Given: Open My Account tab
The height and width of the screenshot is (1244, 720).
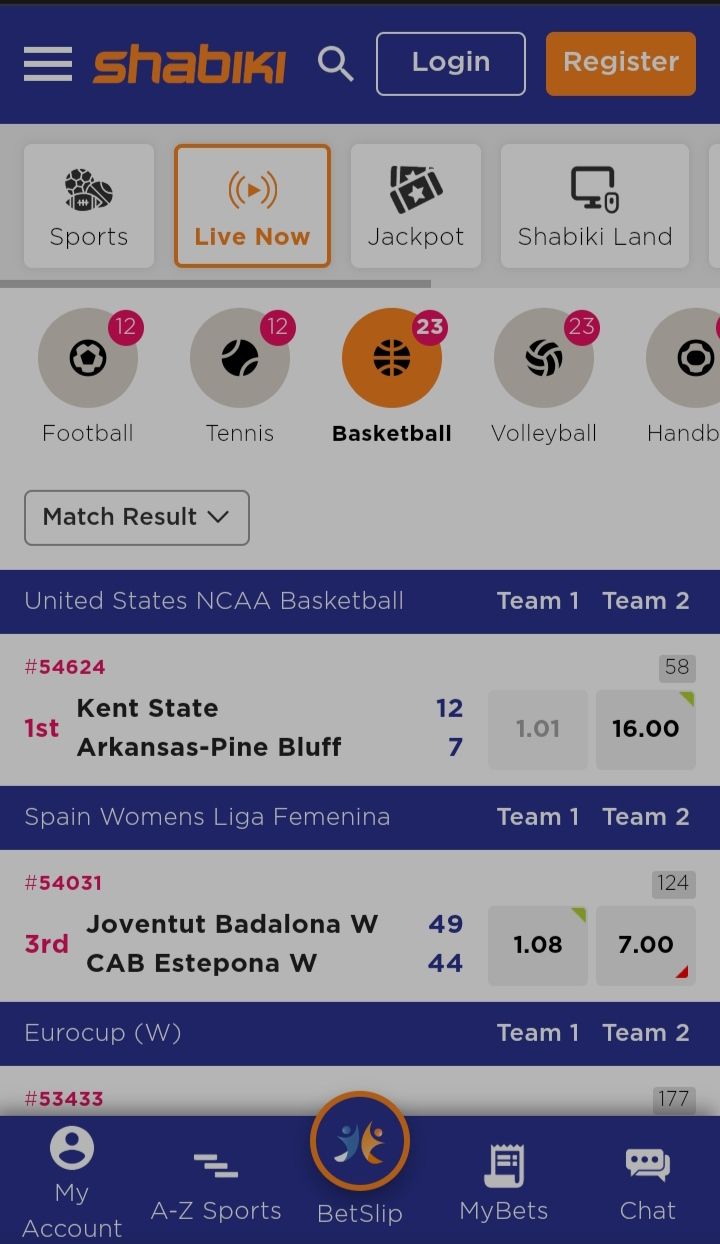Looking at the screenshot, I should pyautogui.click(x=72, y=1183).
